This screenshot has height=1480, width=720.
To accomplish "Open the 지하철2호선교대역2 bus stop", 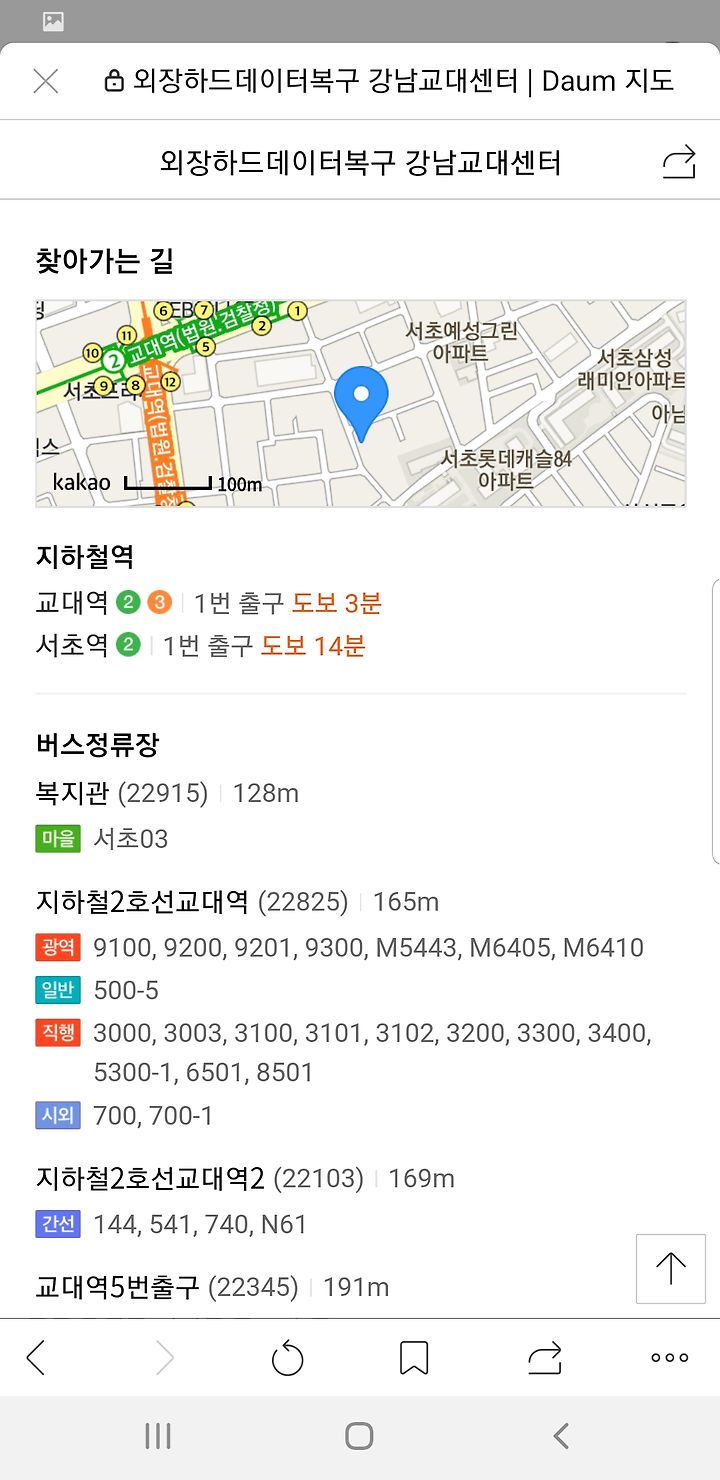I will (x=245, y=1179).
